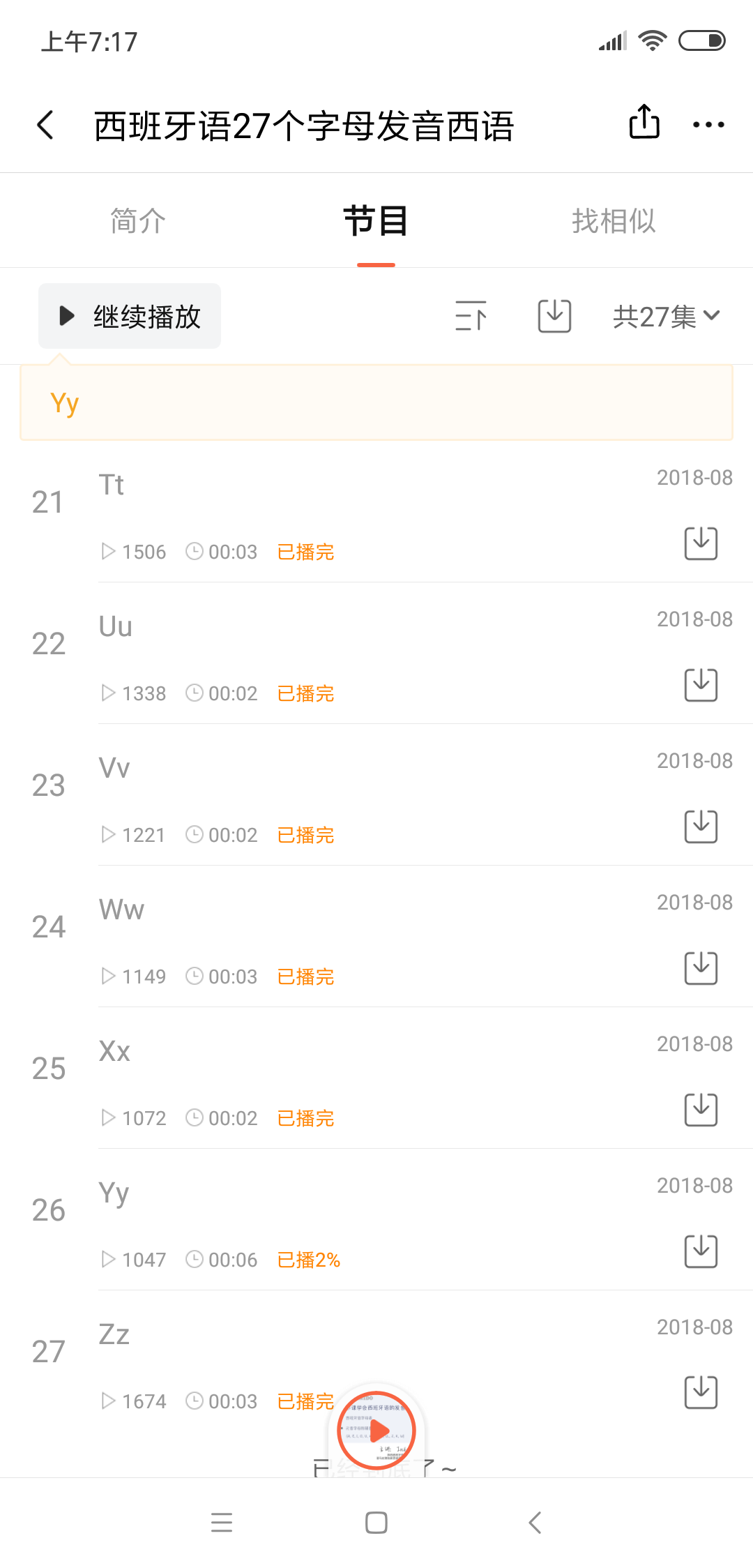Open batch download from the toolbar

tap(554, 316)
